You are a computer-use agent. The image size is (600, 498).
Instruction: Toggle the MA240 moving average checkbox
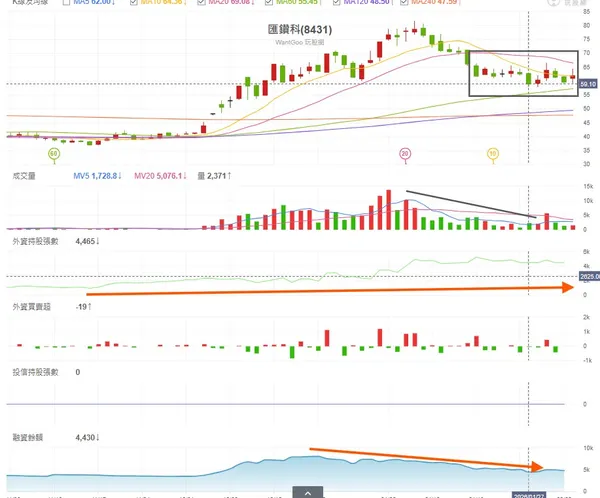pyautogui.click(x=405, y=2)
